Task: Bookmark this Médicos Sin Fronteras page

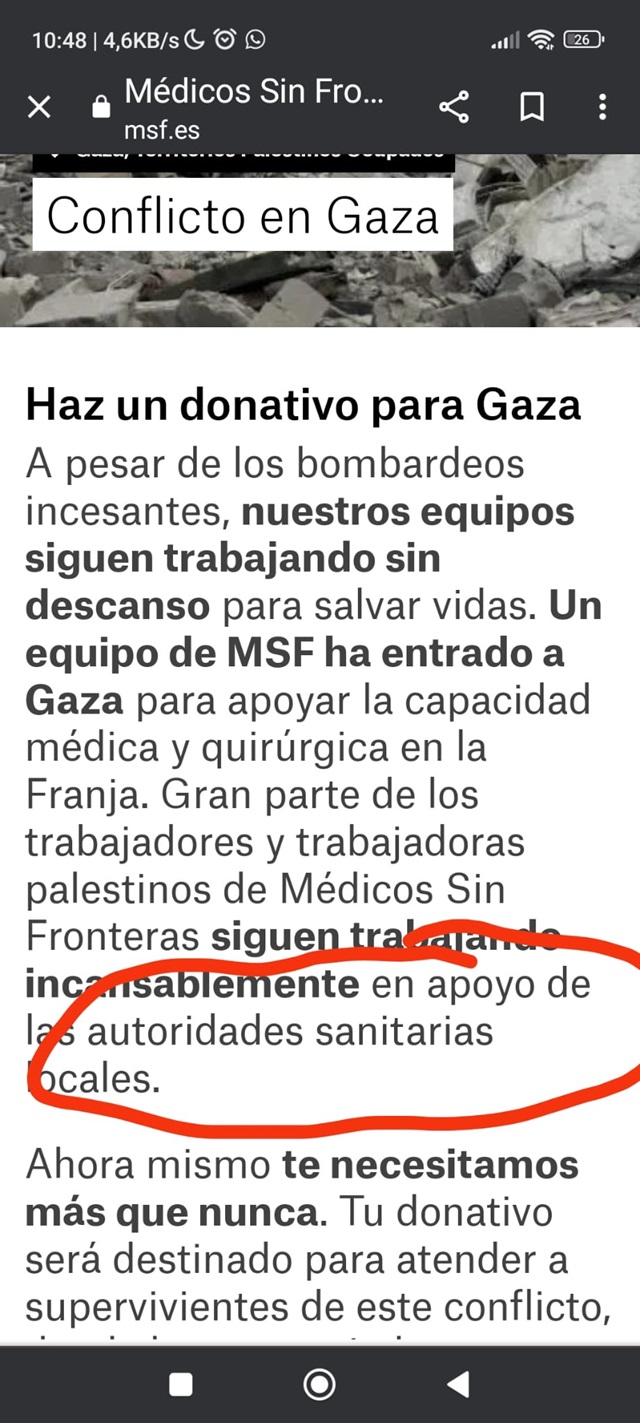Action: [532, 107]
